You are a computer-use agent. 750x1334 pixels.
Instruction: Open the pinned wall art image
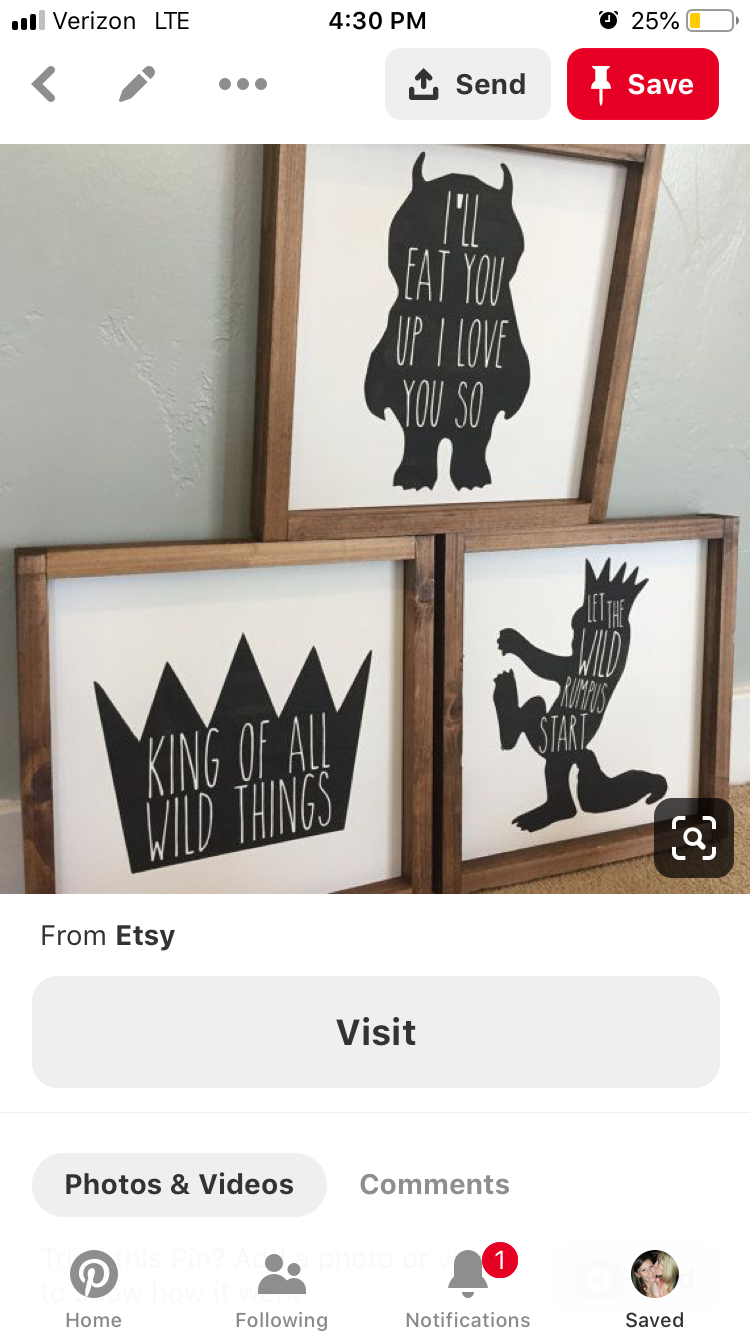pyautogui.click(x=375, y=500)
